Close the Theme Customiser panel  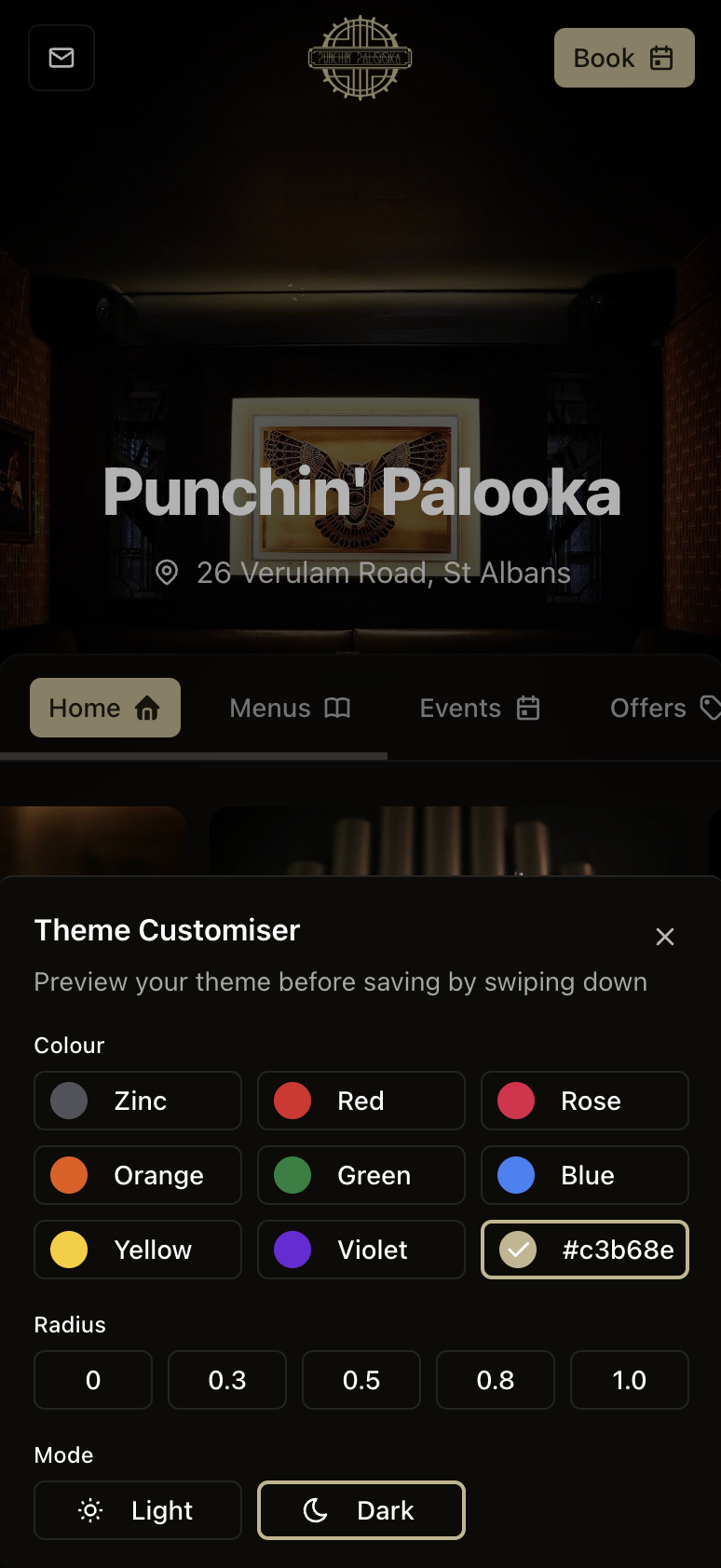tap(664, 937)
